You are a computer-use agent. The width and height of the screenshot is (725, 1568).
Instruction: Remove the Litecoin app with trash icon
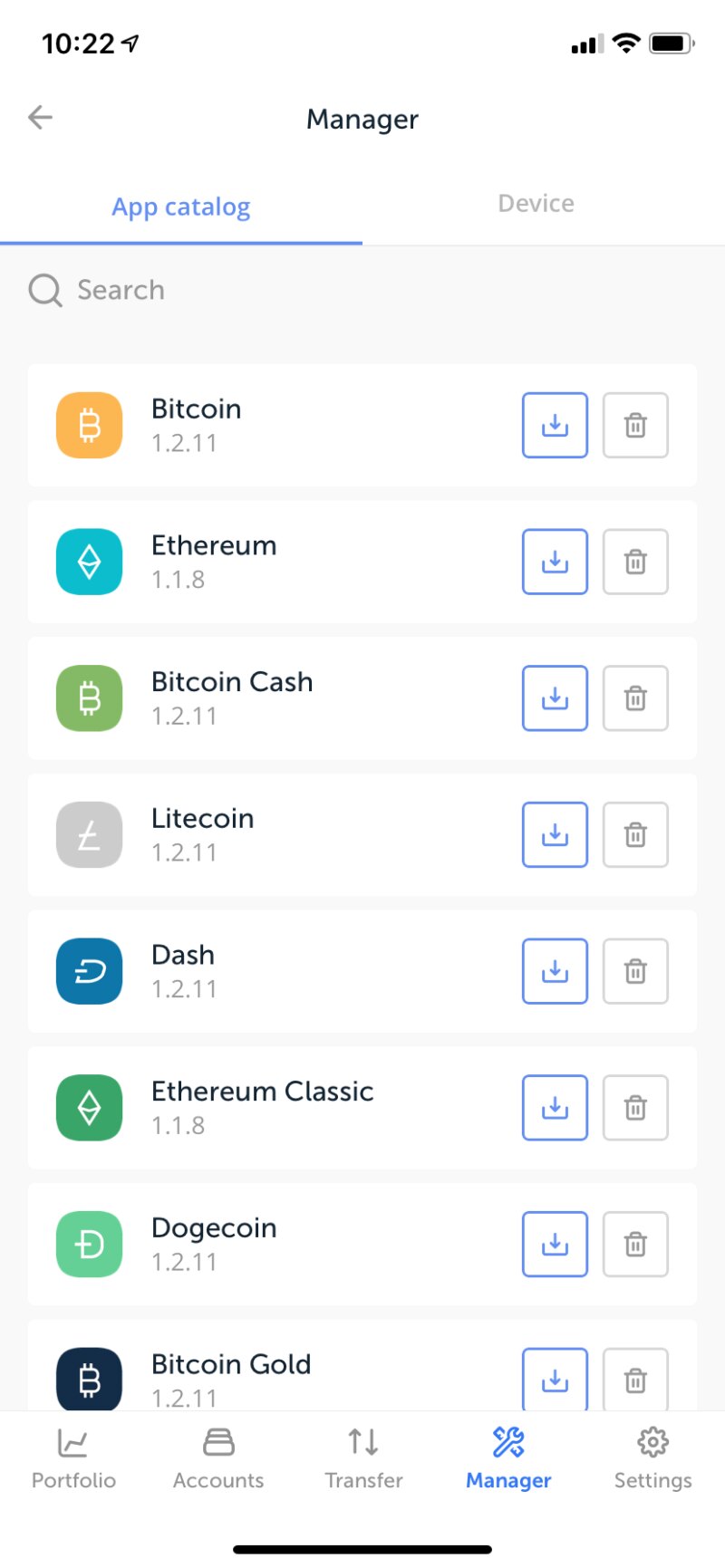pyautogui.click(x=635, y=834)
